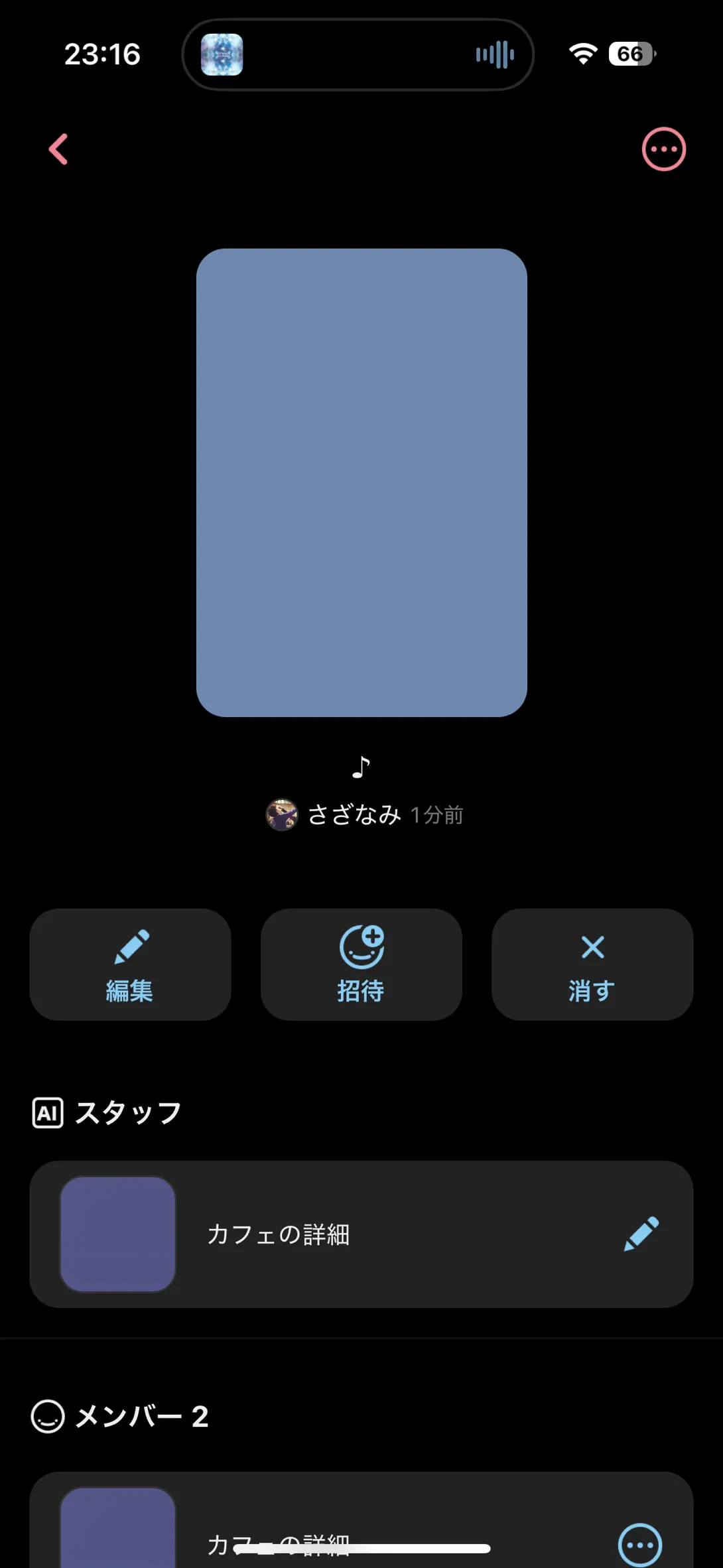723x1568 pixels.
Task: Invite someone with the 招待 button
Action: pyautogui.click(x=361, y=964)
